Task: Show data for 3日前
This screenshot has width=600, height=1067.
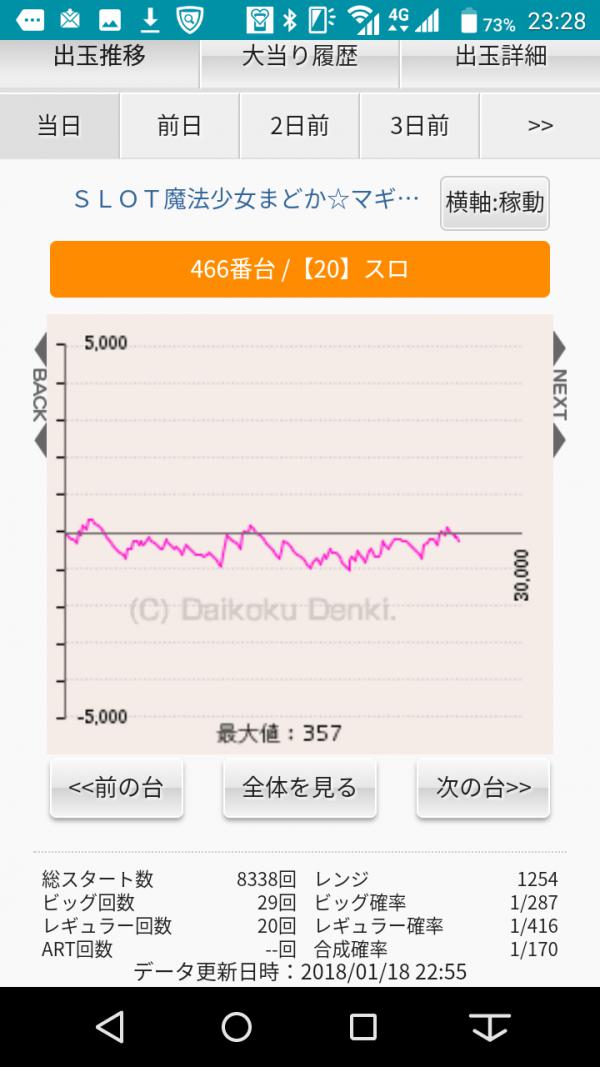Action: [419, 126]
